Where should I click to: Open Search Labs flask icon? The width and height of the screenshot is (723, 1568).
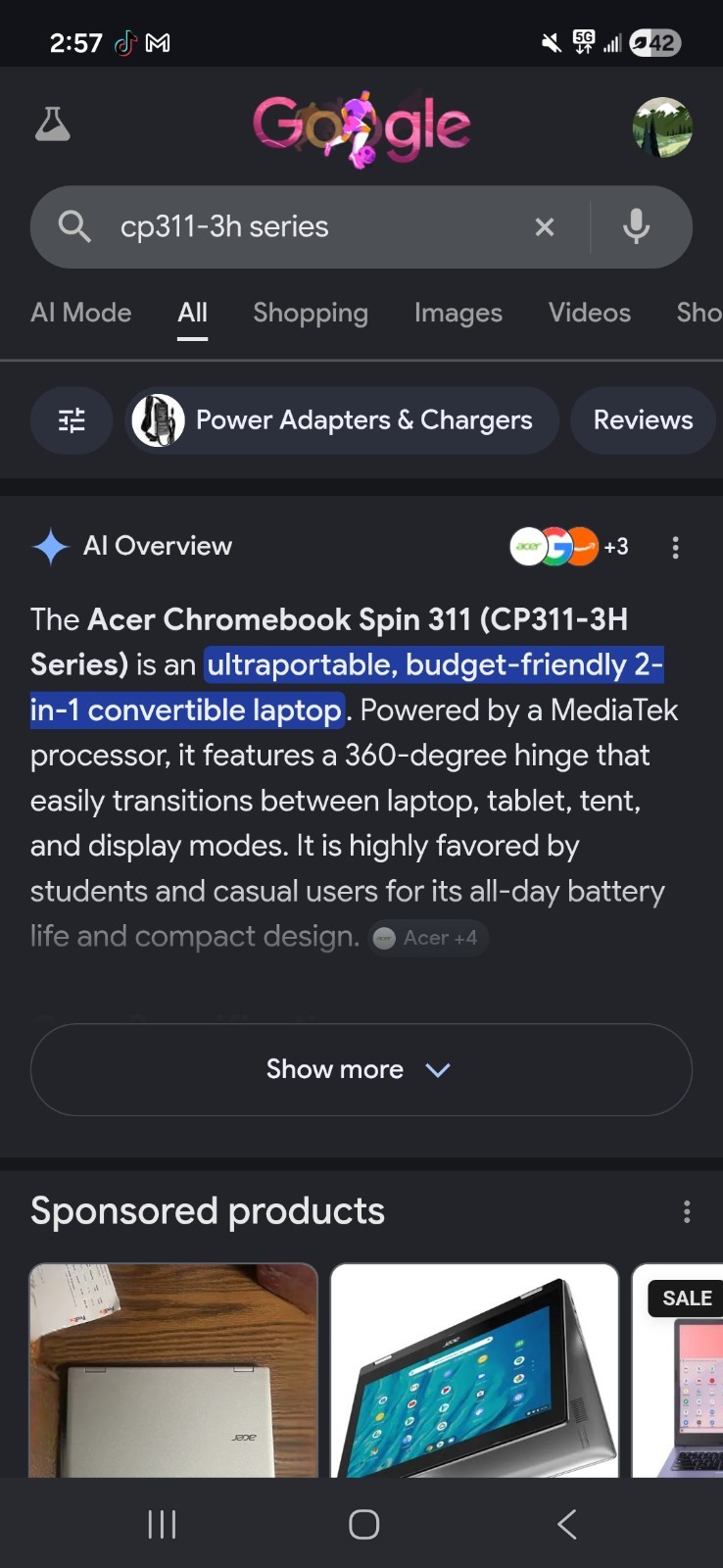(x=52, y=124)
